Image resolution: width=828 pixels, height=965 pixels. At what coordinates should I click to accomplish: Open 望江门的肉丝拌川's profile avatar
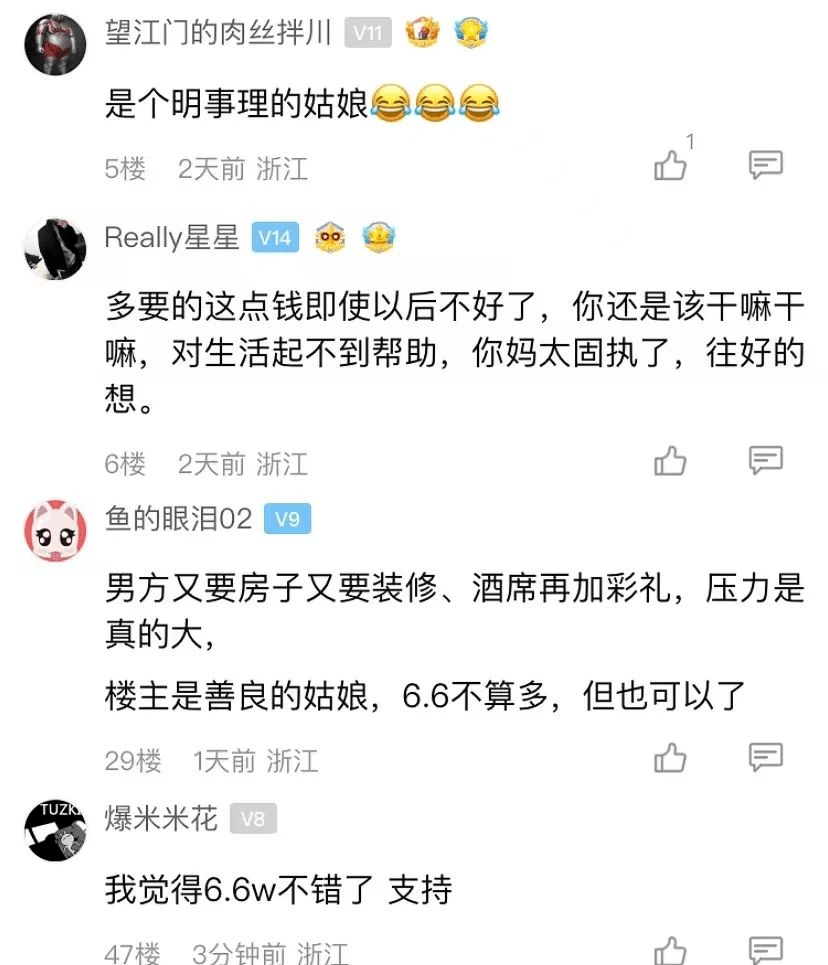[x=55, y=43]
